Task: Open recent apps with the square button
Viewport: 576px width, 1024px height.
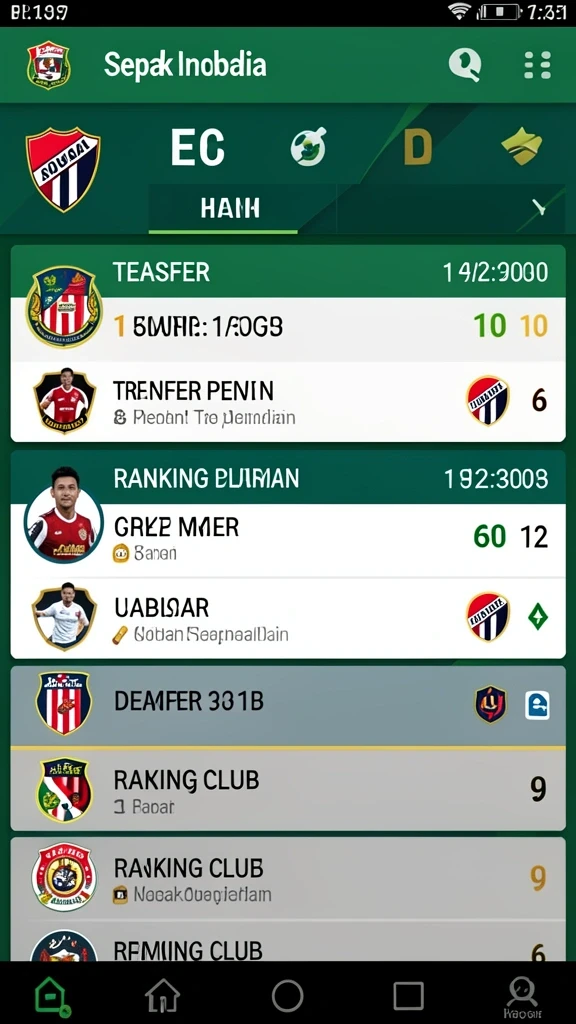Action: click(408, 997)
